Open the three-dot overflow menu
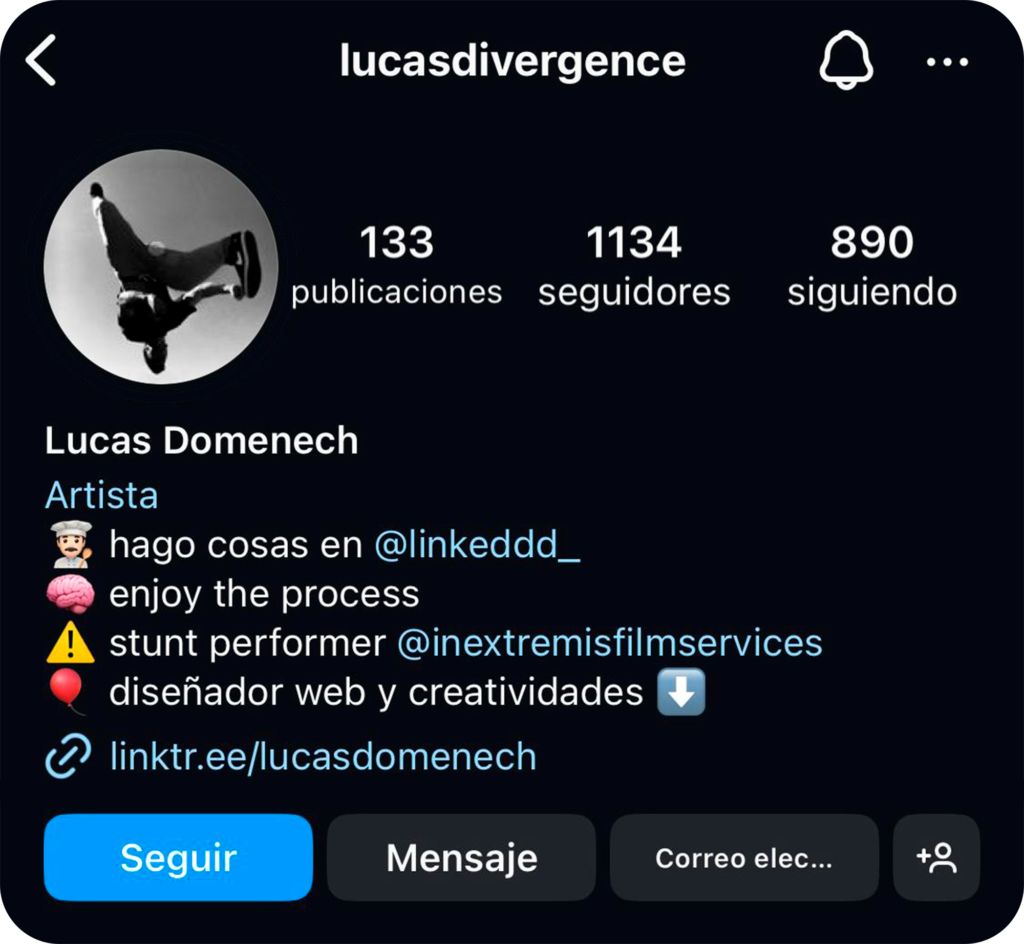 (x=947, y=62)
